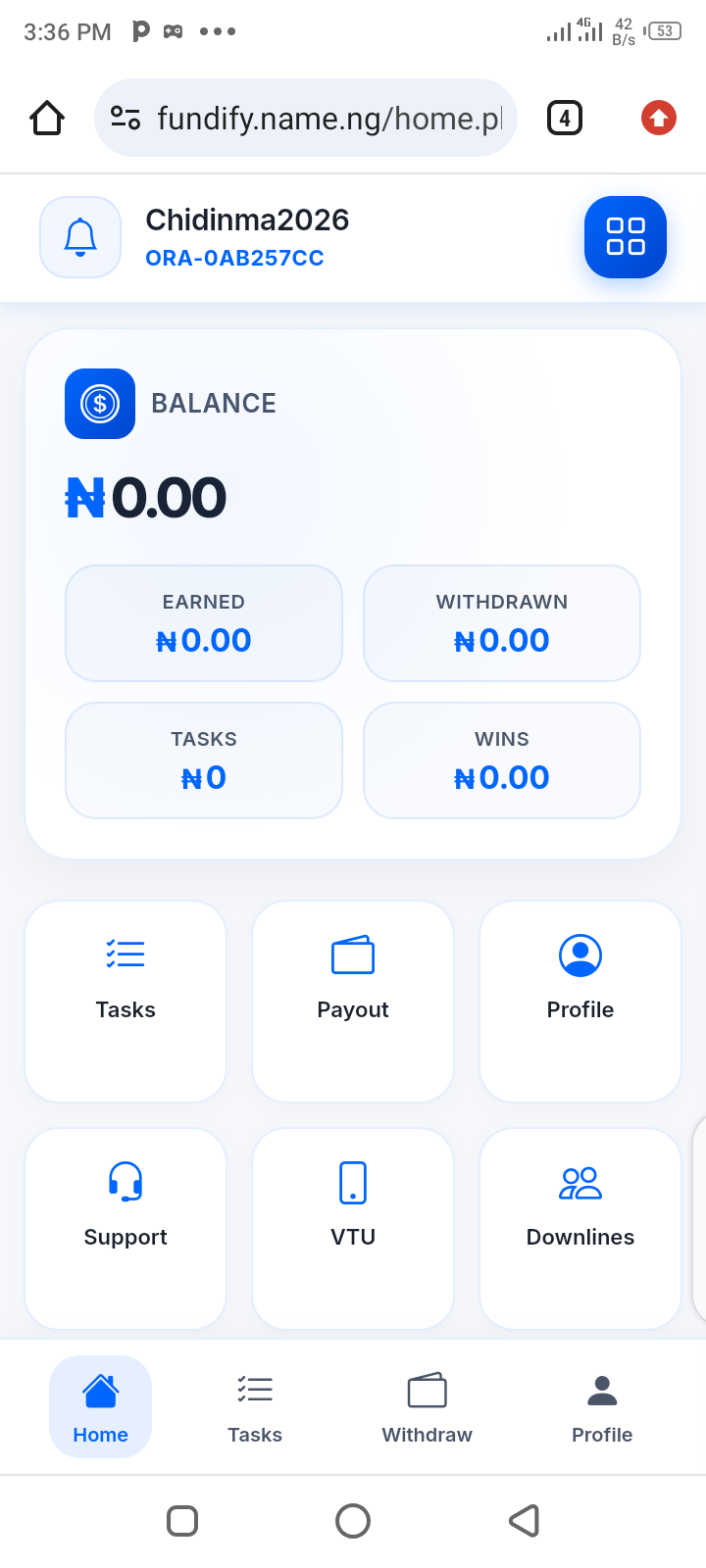Viewport: 706px width, 1568px height.
Task: Go to the Withdraw tab
Action: [427, 1407]
